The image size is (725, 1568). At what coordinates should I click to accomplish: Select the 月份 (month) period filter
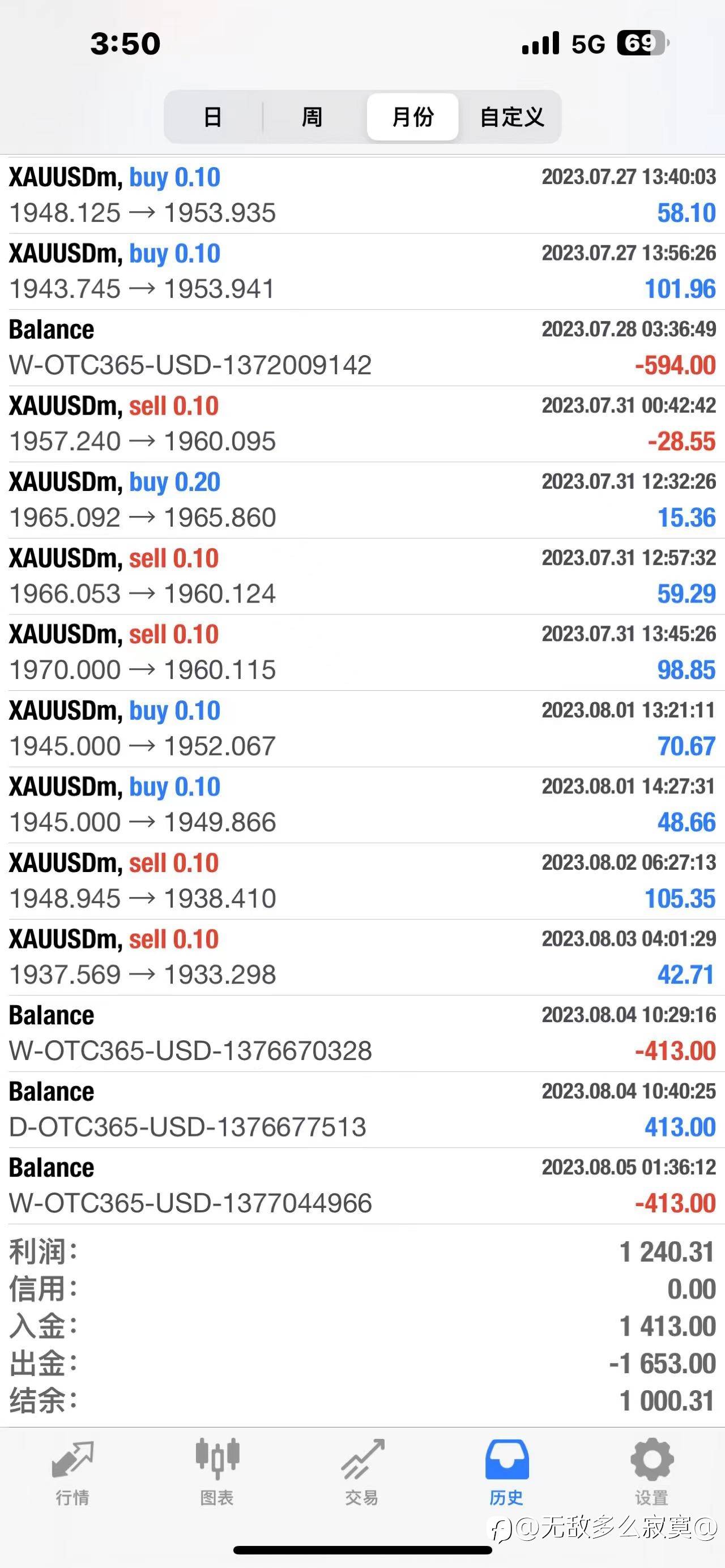pos(413,117)
